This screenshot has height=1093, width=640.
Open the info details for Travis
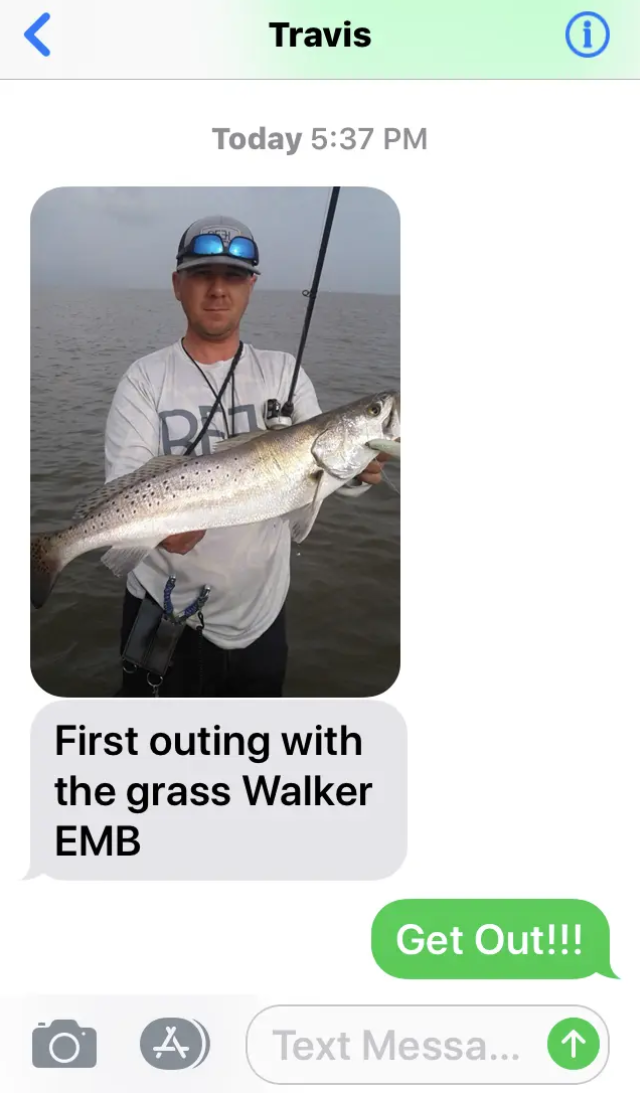pos(587,36)
